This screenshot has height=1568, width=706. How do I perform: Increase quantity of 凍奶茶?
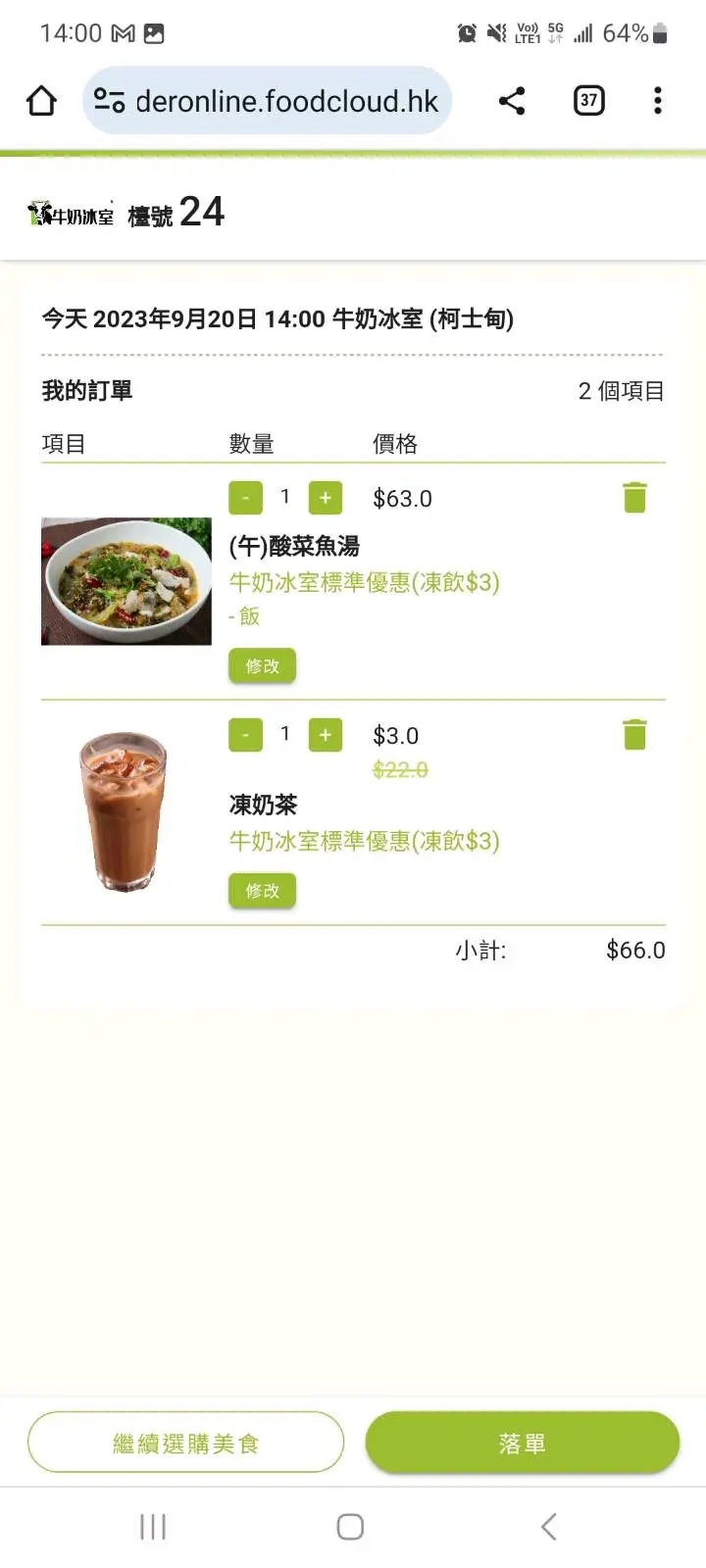pos(326,735)
